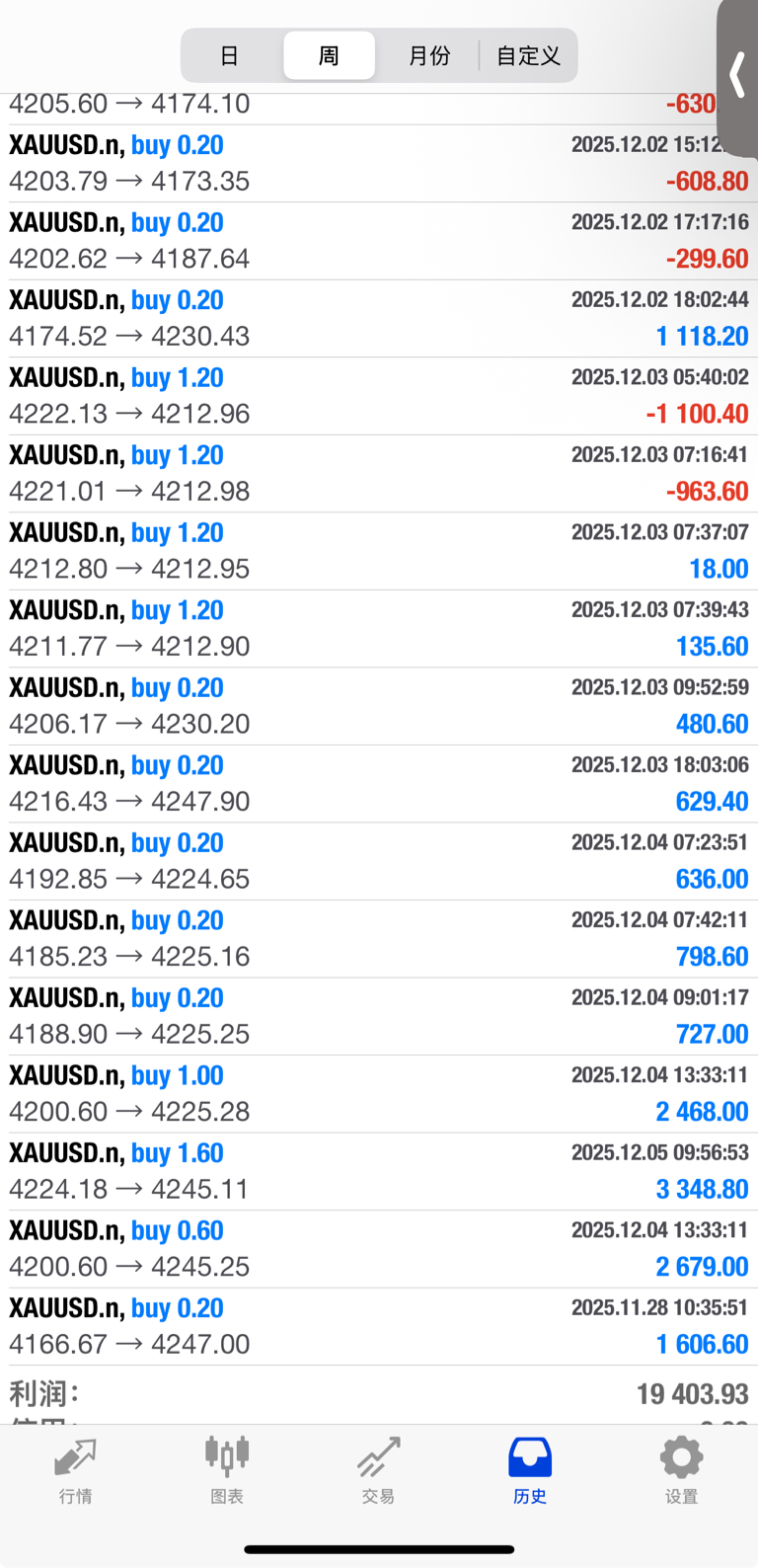758x1568 pixels.
Task: Open the 设置 settings tab
Action: coord(681,1470)
